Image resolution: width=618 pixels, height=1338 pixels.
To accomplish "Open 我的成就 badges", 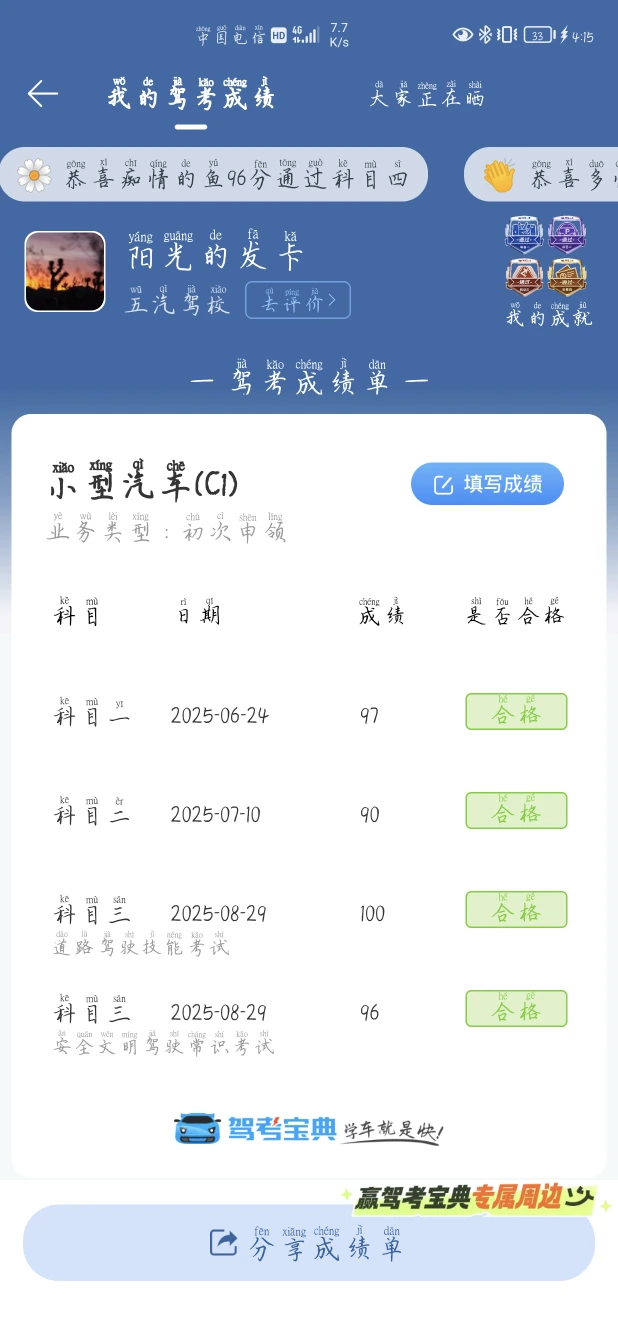I will pos(548,271).
